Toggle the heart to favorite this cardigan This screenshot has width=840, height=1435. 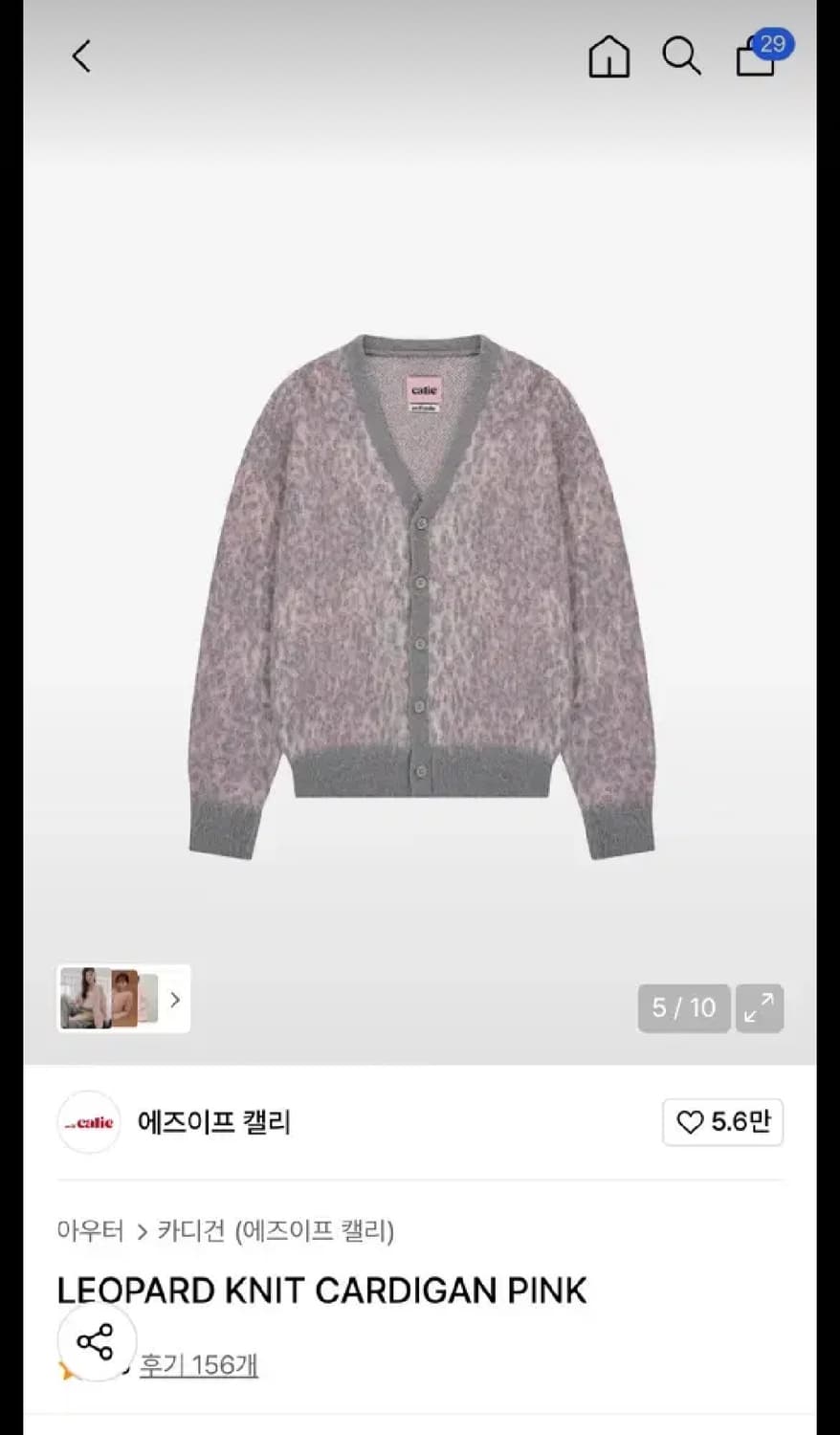point(692,1122)
